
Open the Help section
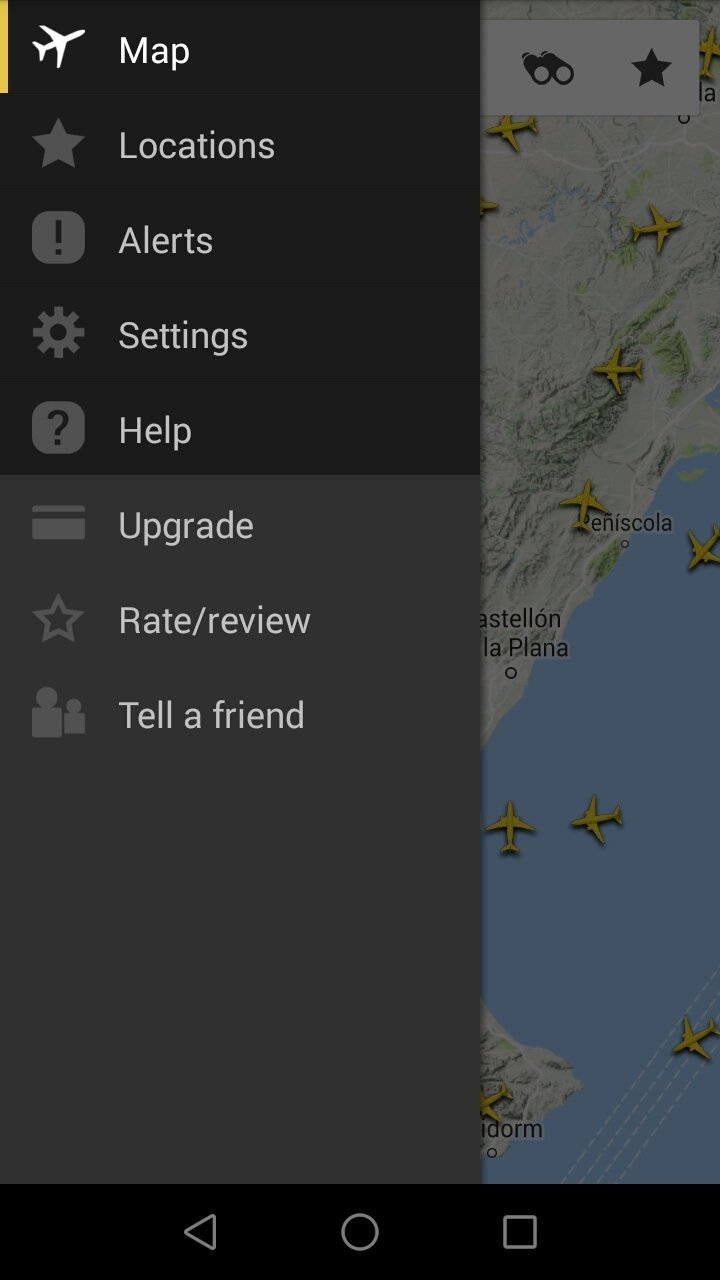point(240,428)
